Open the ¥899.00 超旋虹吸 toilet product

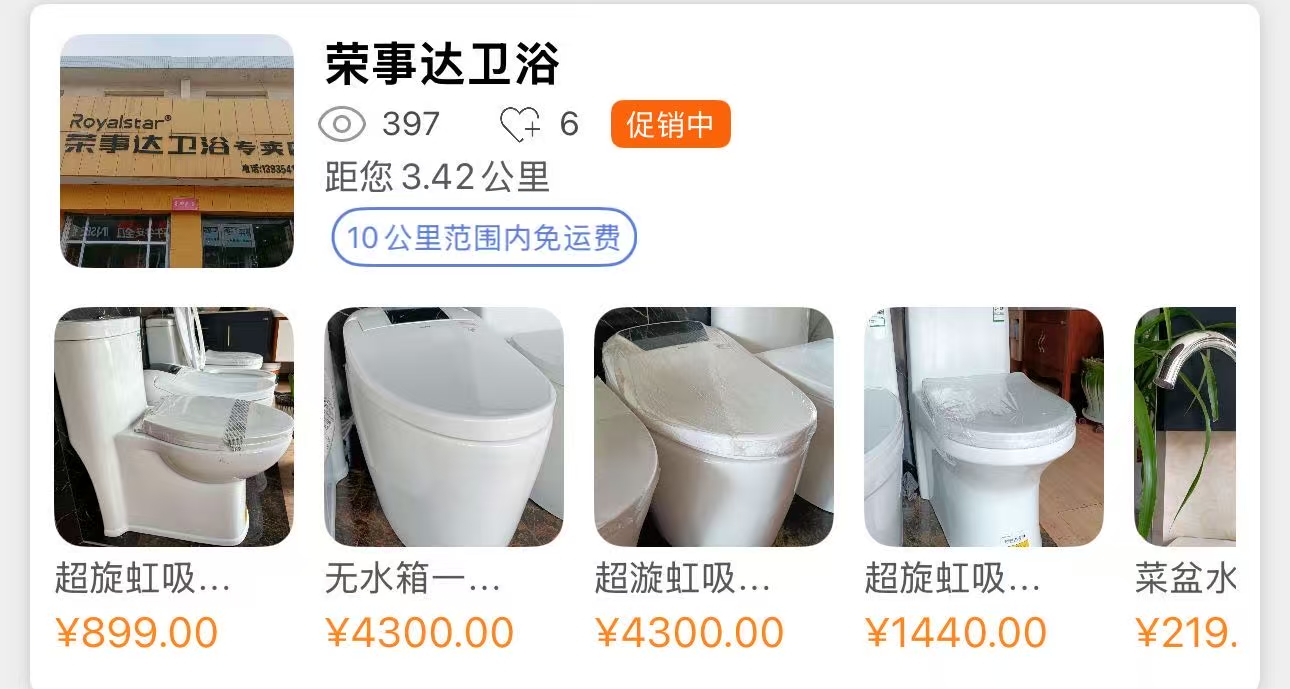pyautogui.click(x=173, y=427)
